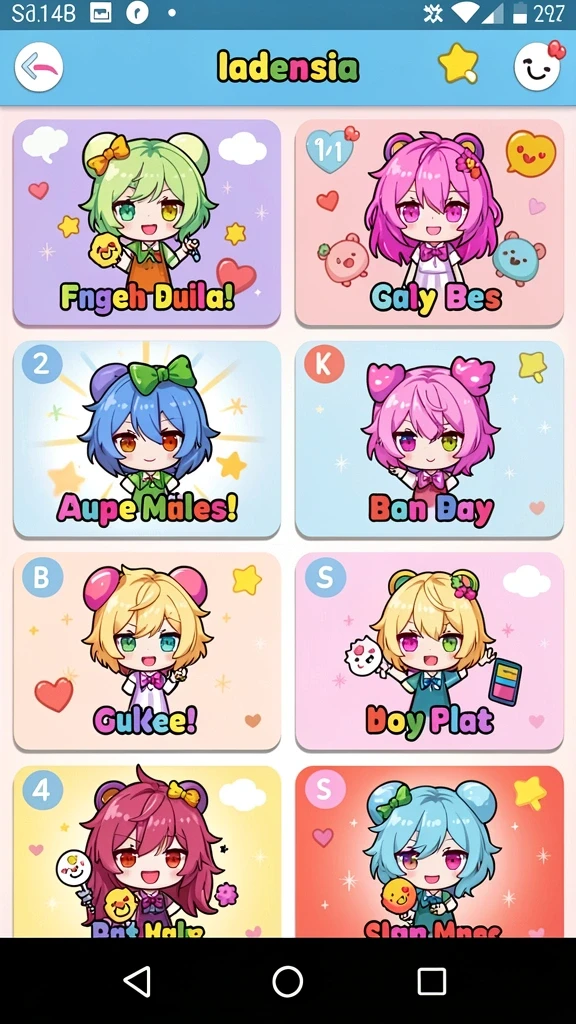576x1024 pixels.
Task: Open the Fngeh Duila! character card
Action: click(147, 222)
